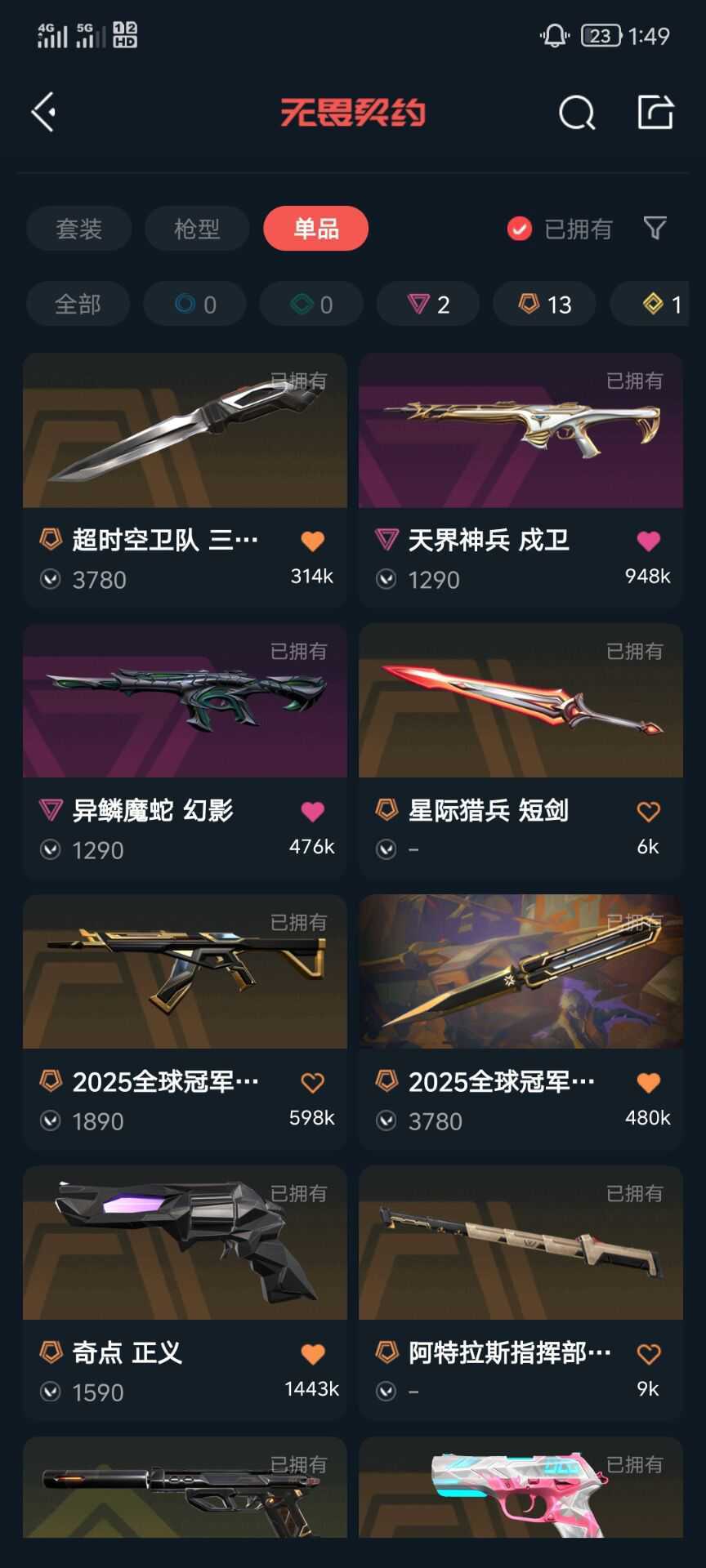This screenshot has height=1568, width=706.
Task: Uncheck the 已拥有 checkbox
Action: [520, 229]
